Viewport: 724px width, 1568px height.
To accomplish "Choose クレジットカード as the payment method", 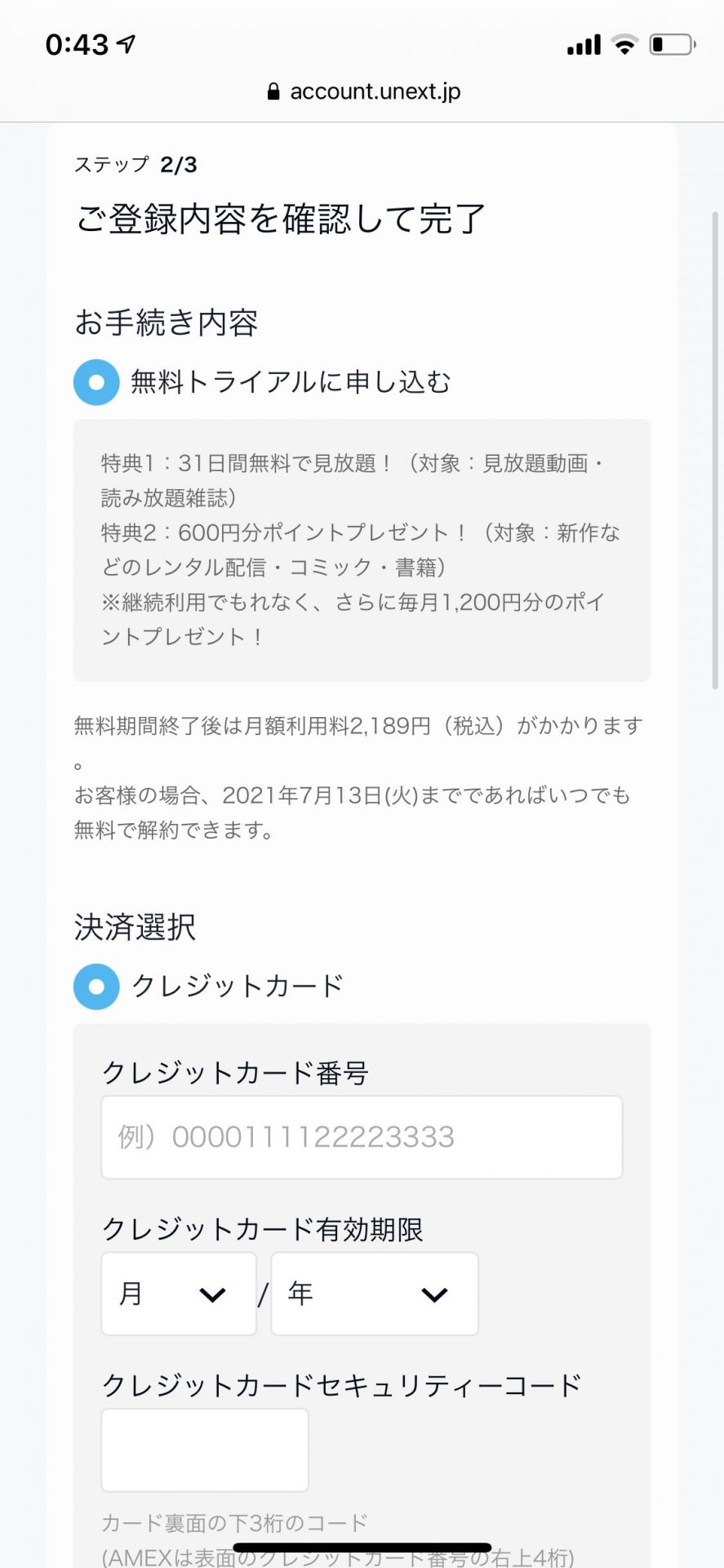I will (x=96, y=987).
